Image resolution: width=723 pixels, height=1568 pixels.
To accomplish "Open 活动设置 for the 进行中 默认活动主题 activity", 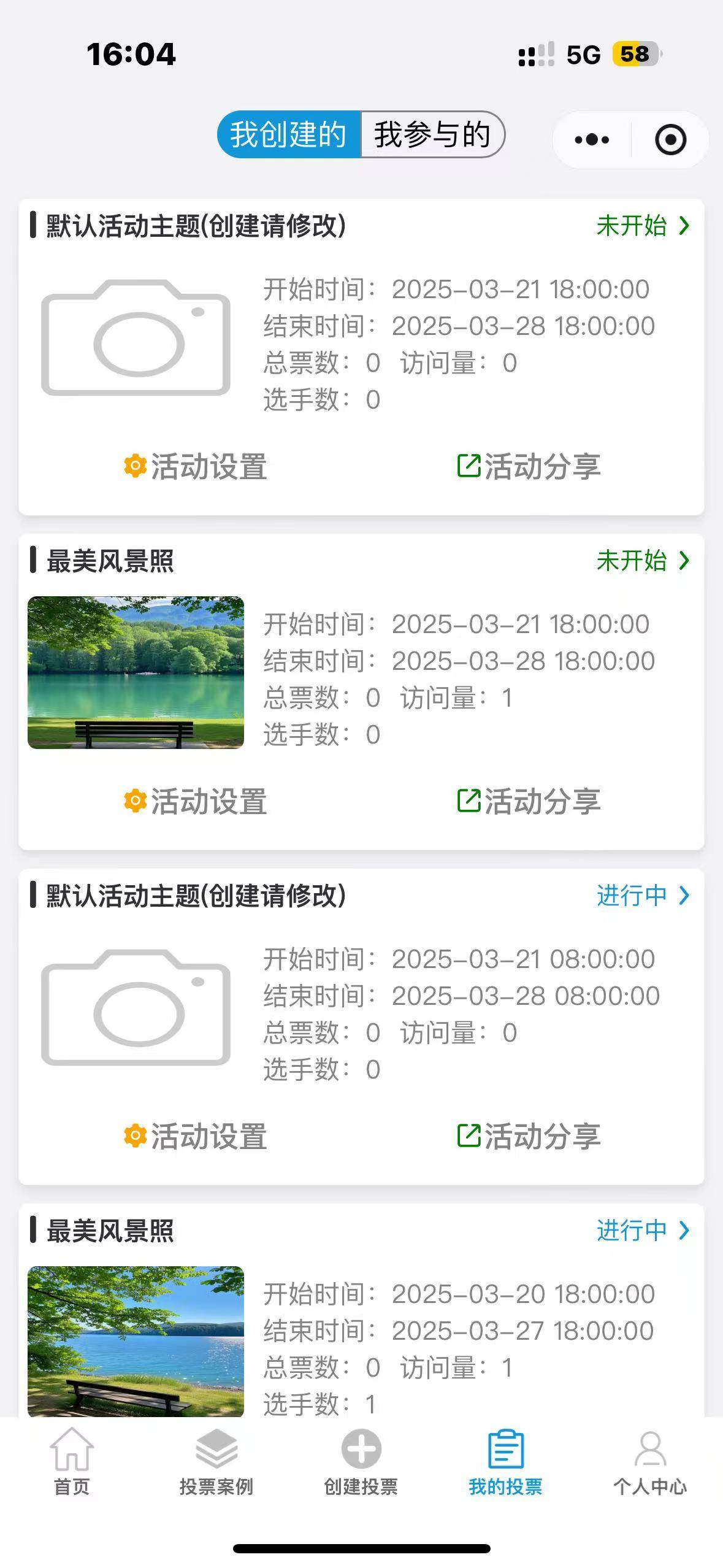I will [196, 1136].
